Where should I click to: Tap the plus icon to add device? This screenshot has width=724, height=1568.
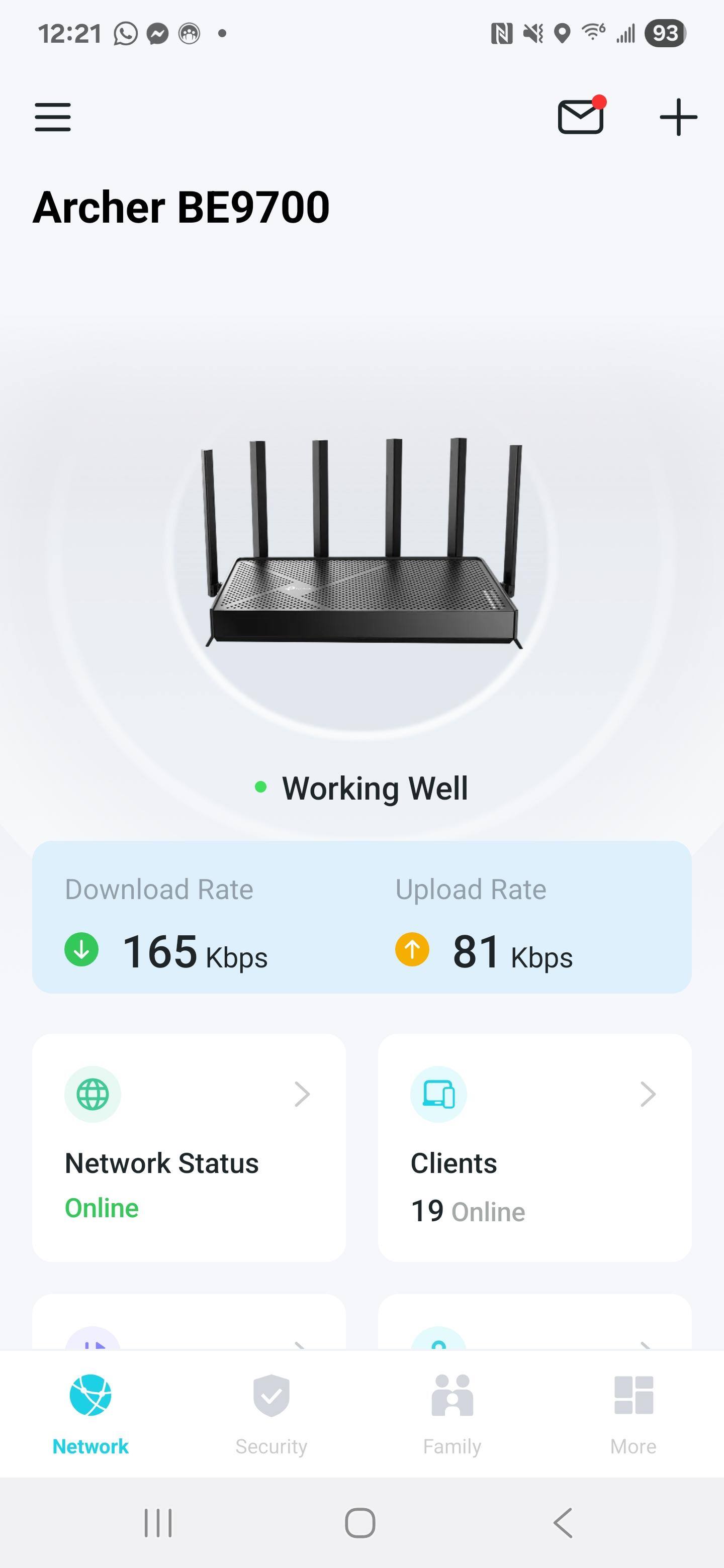(678, 117)
